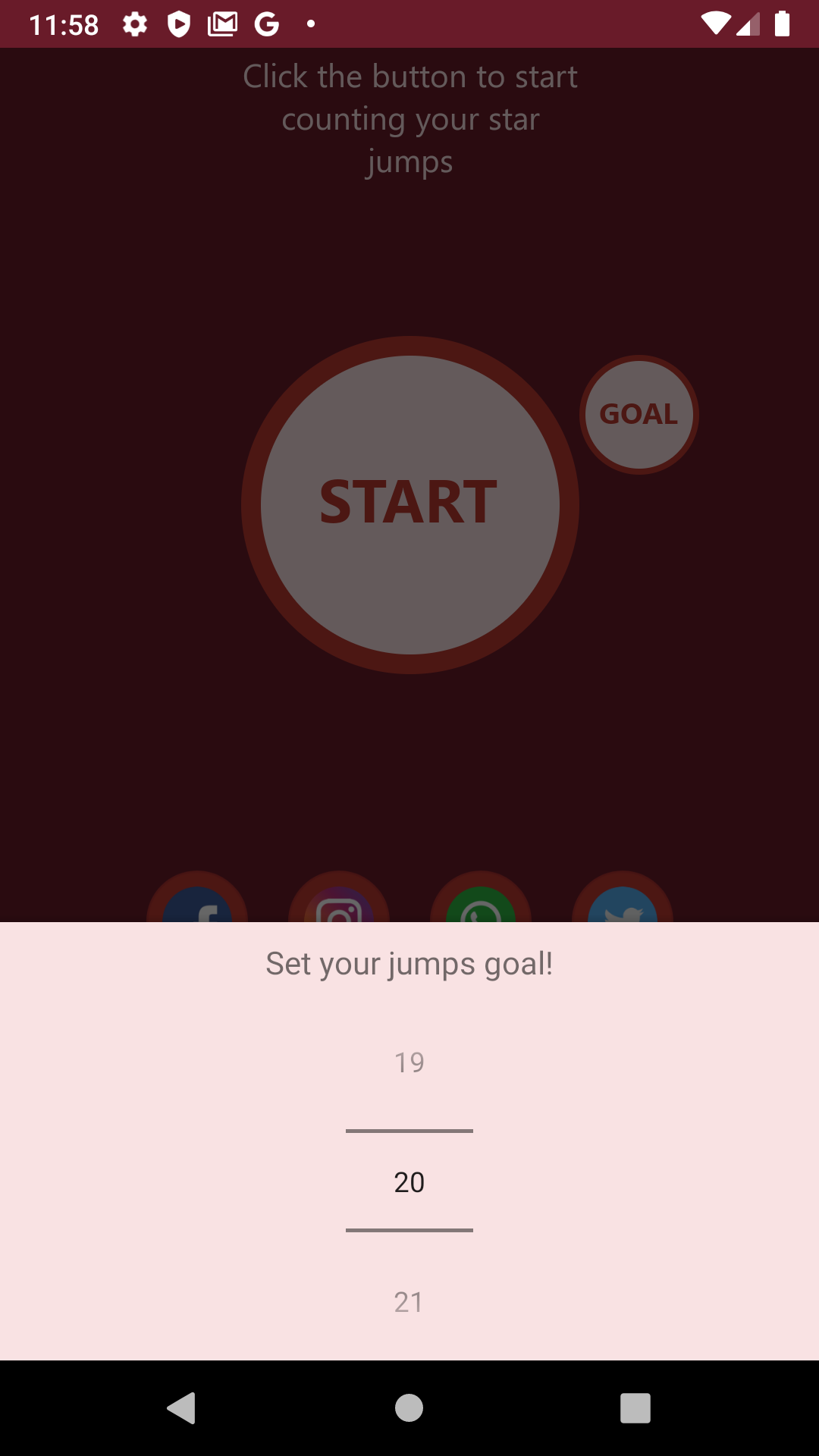Image resolution: width=819 pixels, height=1456 pixels.
Task: Tap the START button to count jumps
Action: [x=409, y=504]
